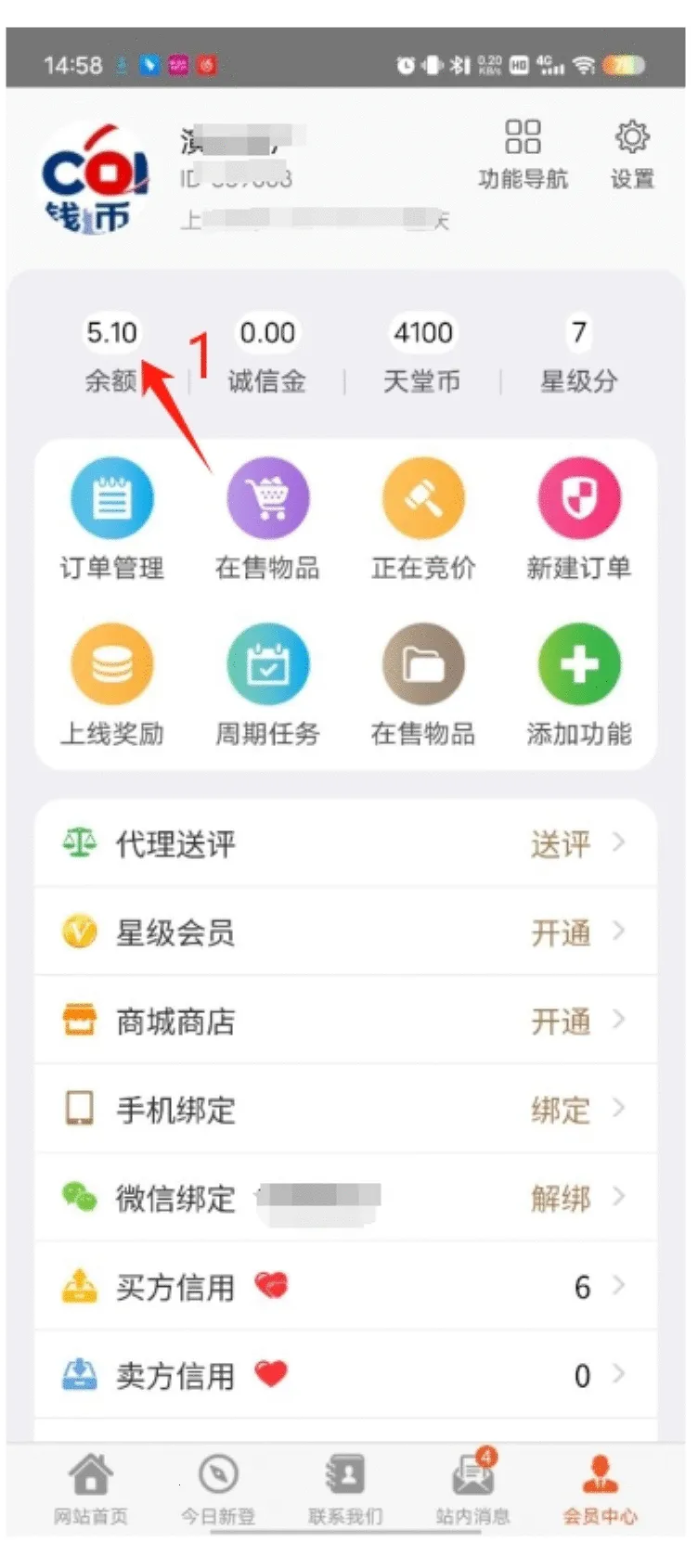This screenshot has height=1568, width=698.
Task: View 余额 balance details
Action: point(111,353)
